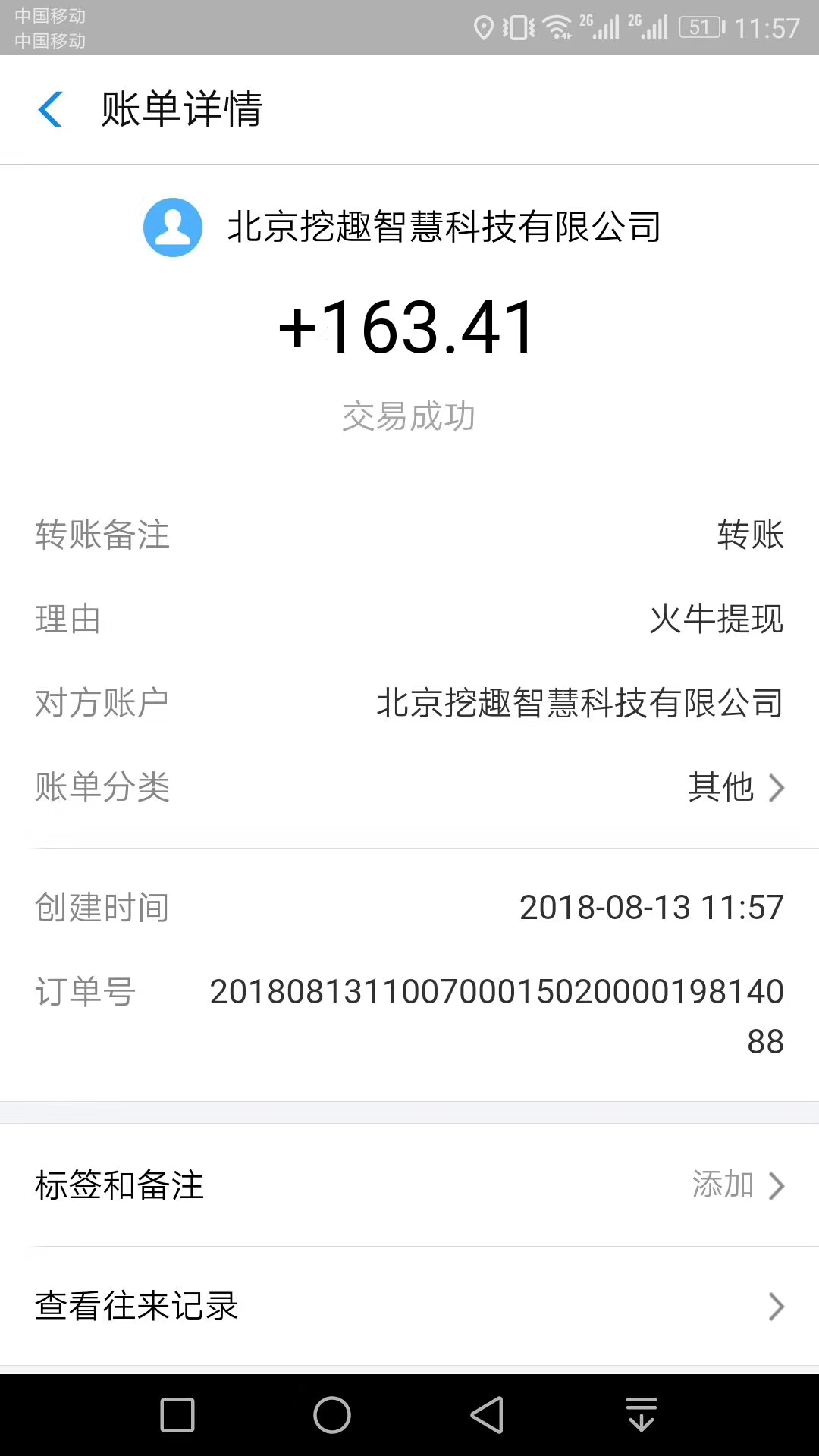Tap the system home button
The width and height of the screenshot is (819, 1456).
(332, 1415)
